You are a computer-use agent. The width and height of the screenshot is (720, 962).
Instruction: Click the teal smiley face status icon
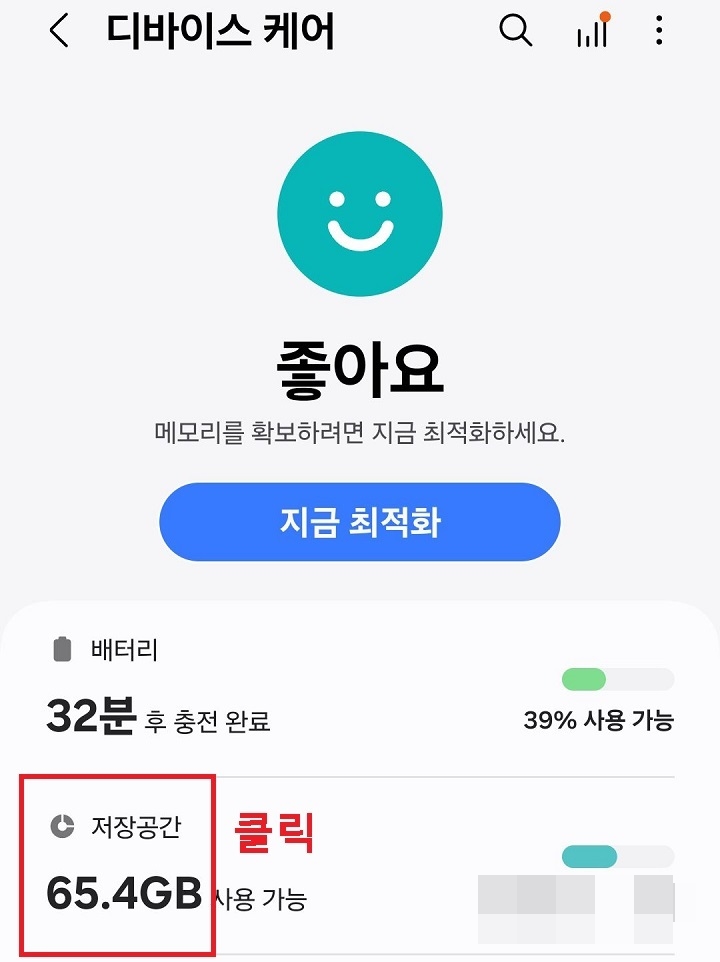(x=360, y=214)
